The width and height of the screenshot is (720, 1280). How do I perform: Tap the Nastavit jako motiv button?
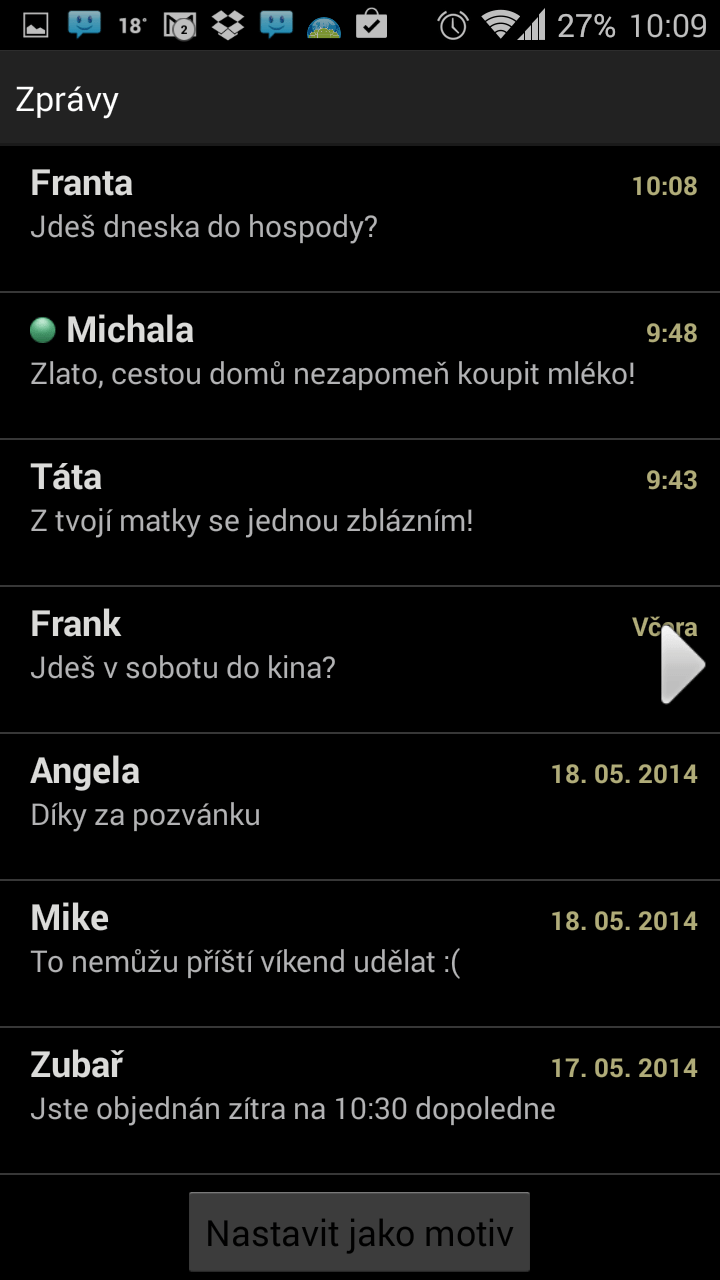click(359, 1232)
